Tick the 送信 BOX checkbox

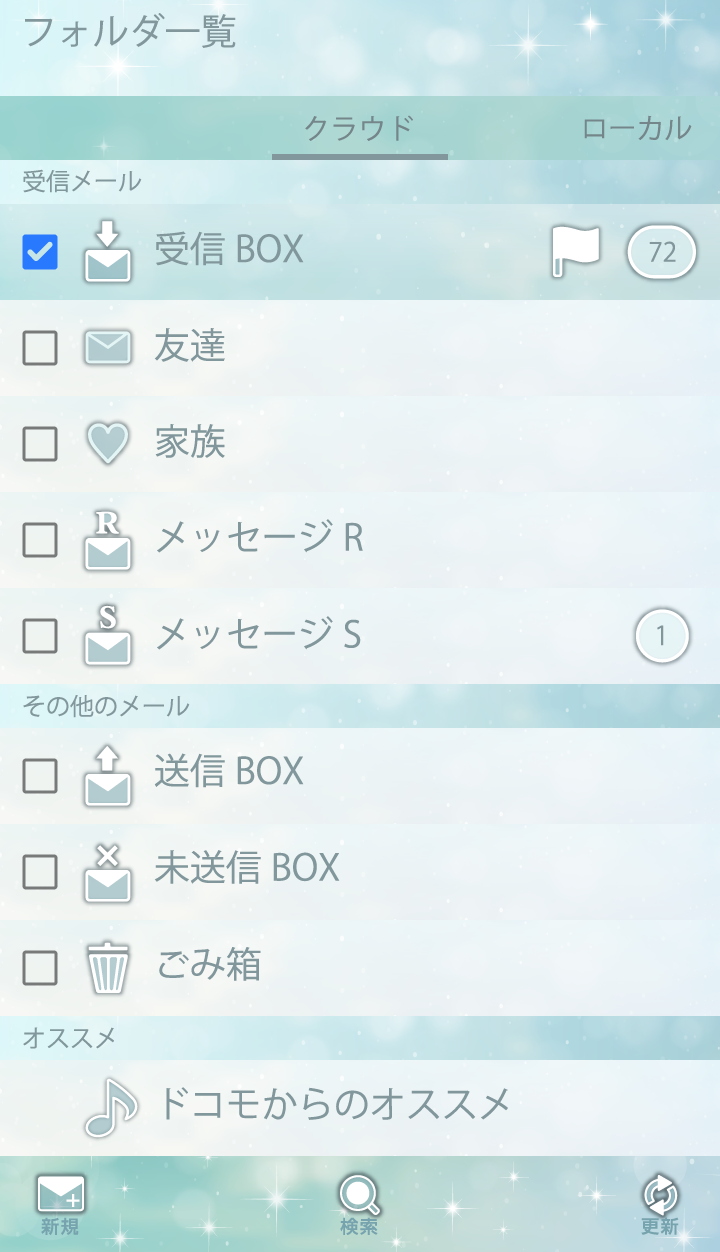(x=40, y=775)
